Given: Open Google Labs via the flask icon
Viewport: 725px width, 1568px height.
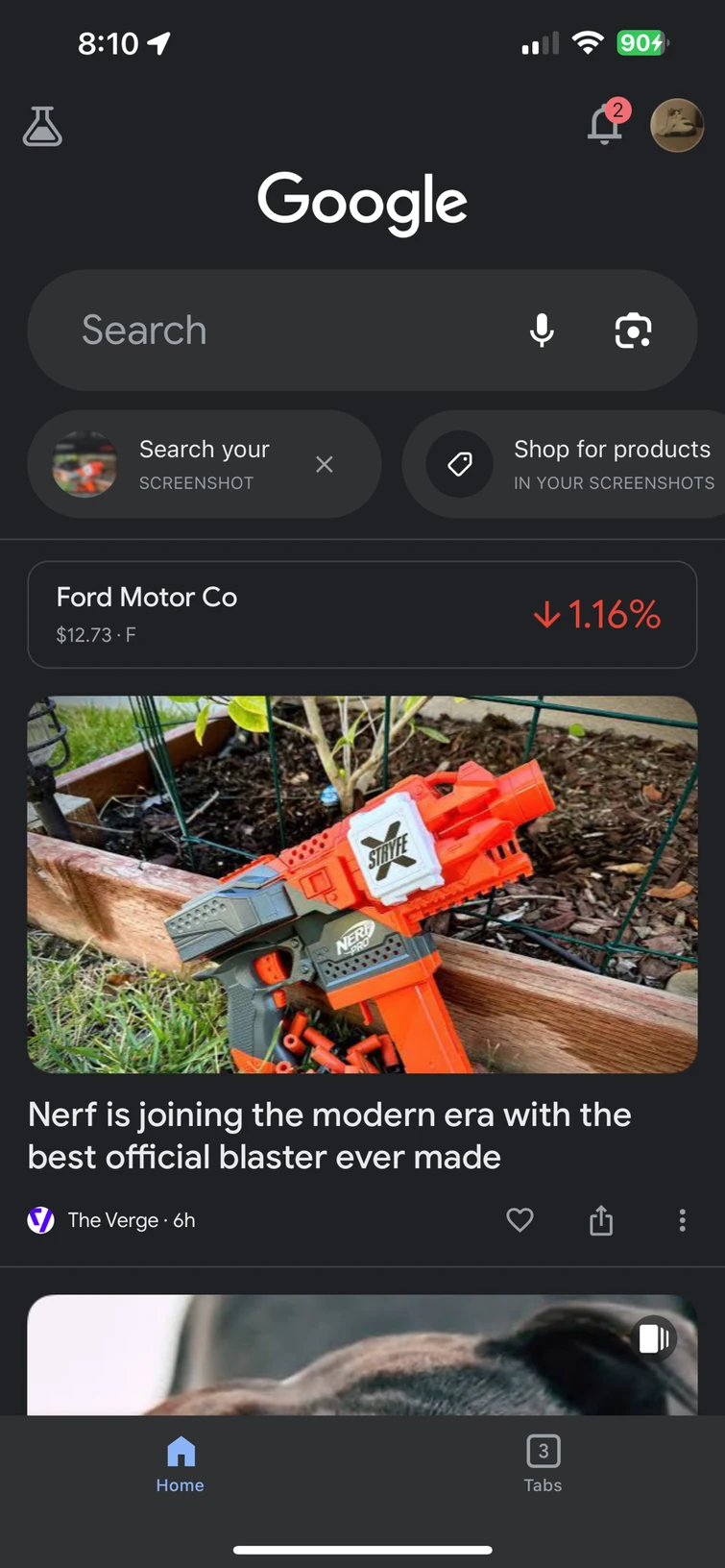Looking at the screenshot, I should click(x=42, y=126).
